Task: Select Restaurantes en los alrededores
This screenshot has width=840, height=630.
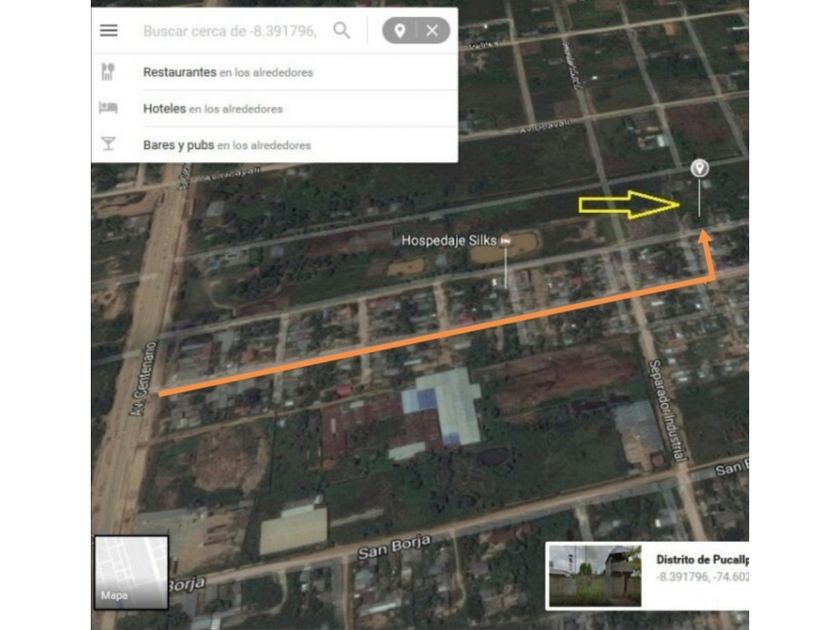Action: 274,72
